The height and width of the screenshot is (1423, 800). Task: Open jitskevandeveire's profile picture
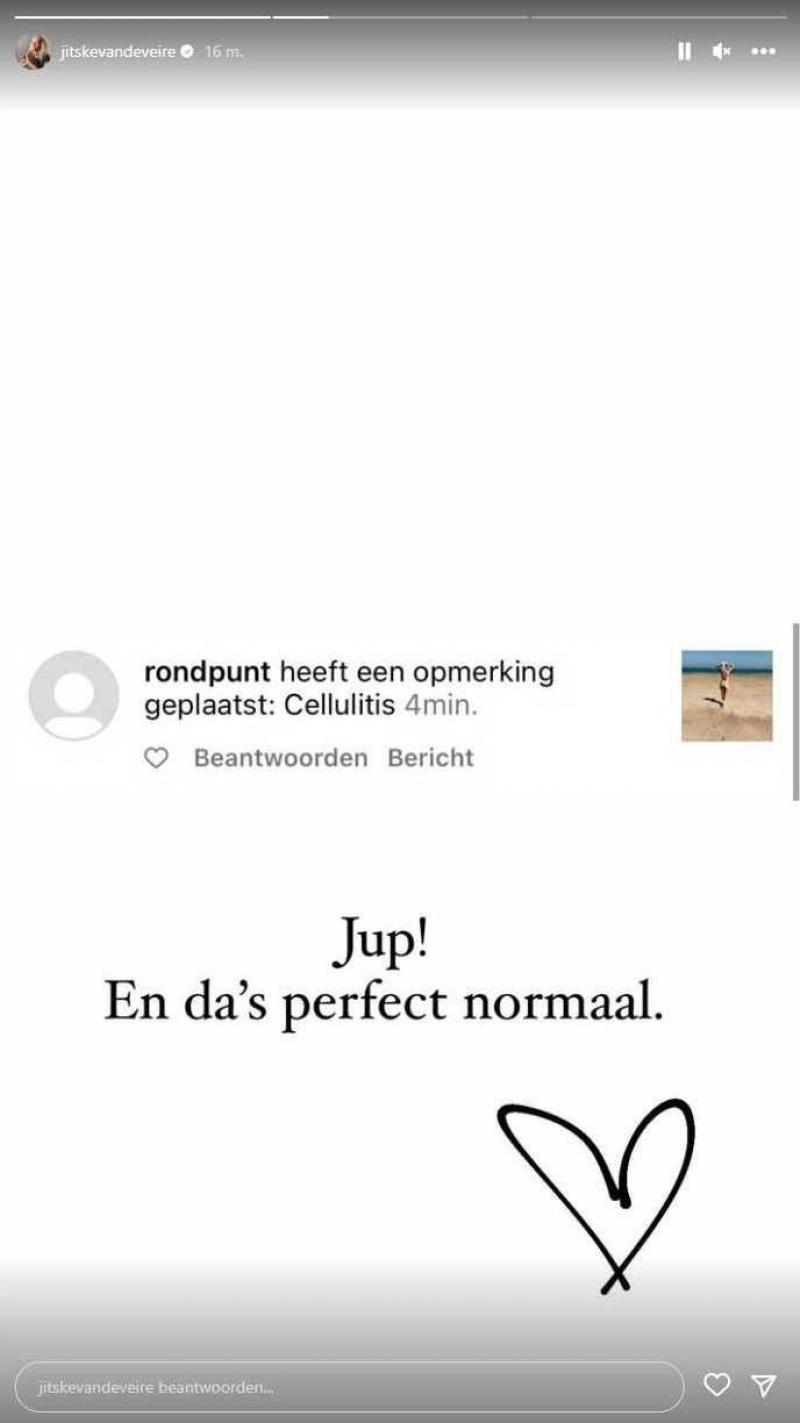point(32,51)
